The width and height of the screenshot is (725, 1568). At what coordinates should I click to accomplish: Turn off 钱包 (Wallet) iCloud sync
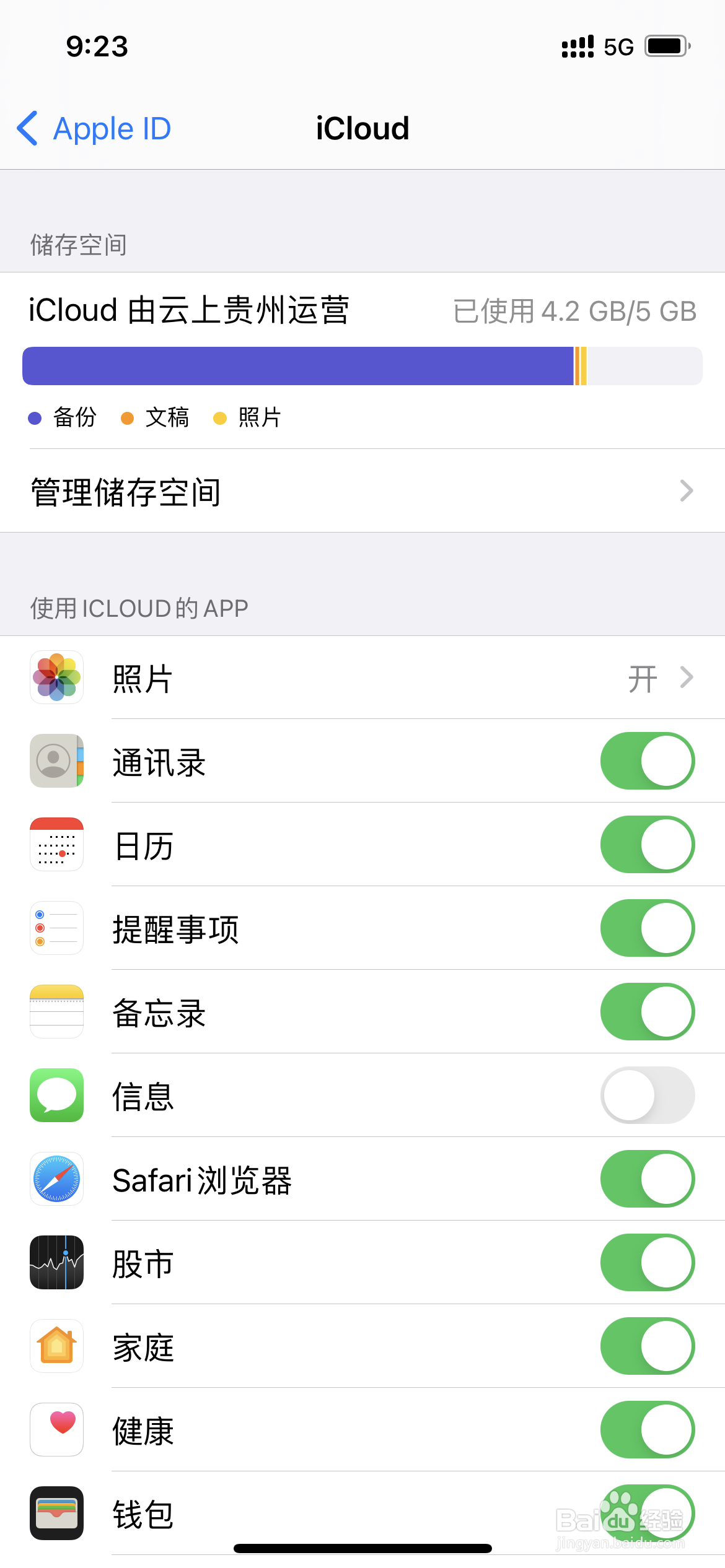[647, 1514]
